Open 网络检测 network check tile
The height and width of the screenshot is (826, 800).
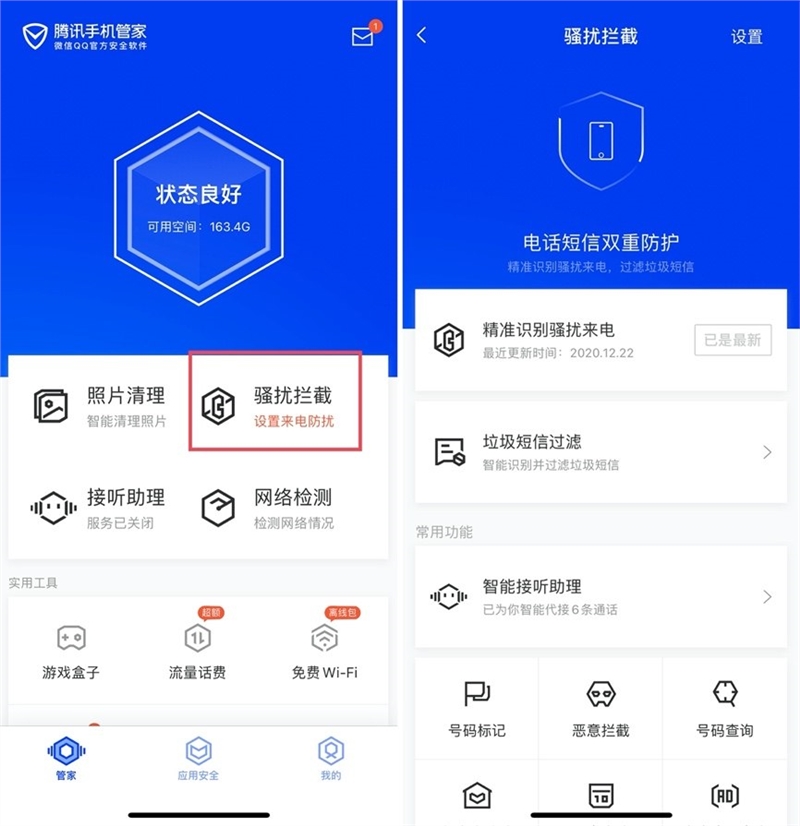coord(275,508)
